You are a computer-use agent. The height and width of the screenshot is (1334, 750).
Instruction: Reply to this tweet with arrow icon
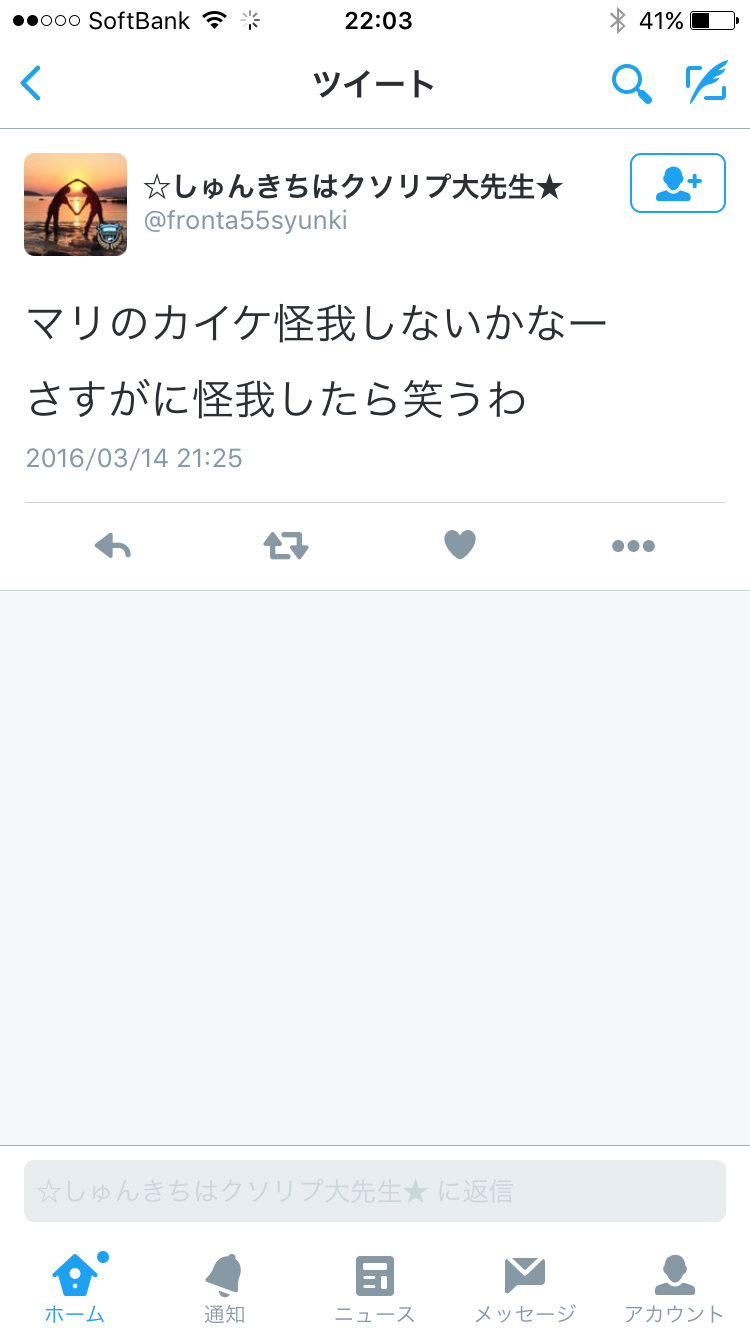click(113, 546)
